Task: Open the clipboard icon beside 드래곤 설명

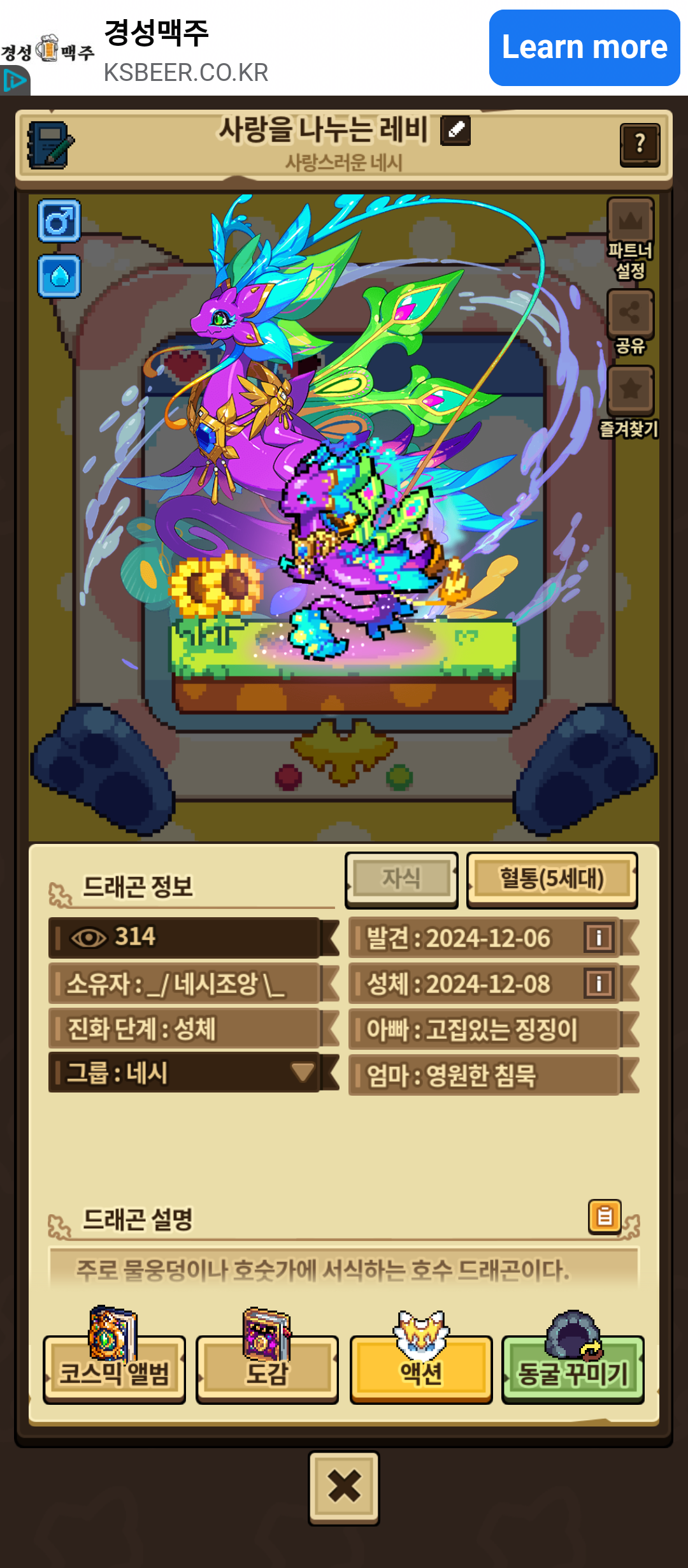Action: [x=604, y=1217]
